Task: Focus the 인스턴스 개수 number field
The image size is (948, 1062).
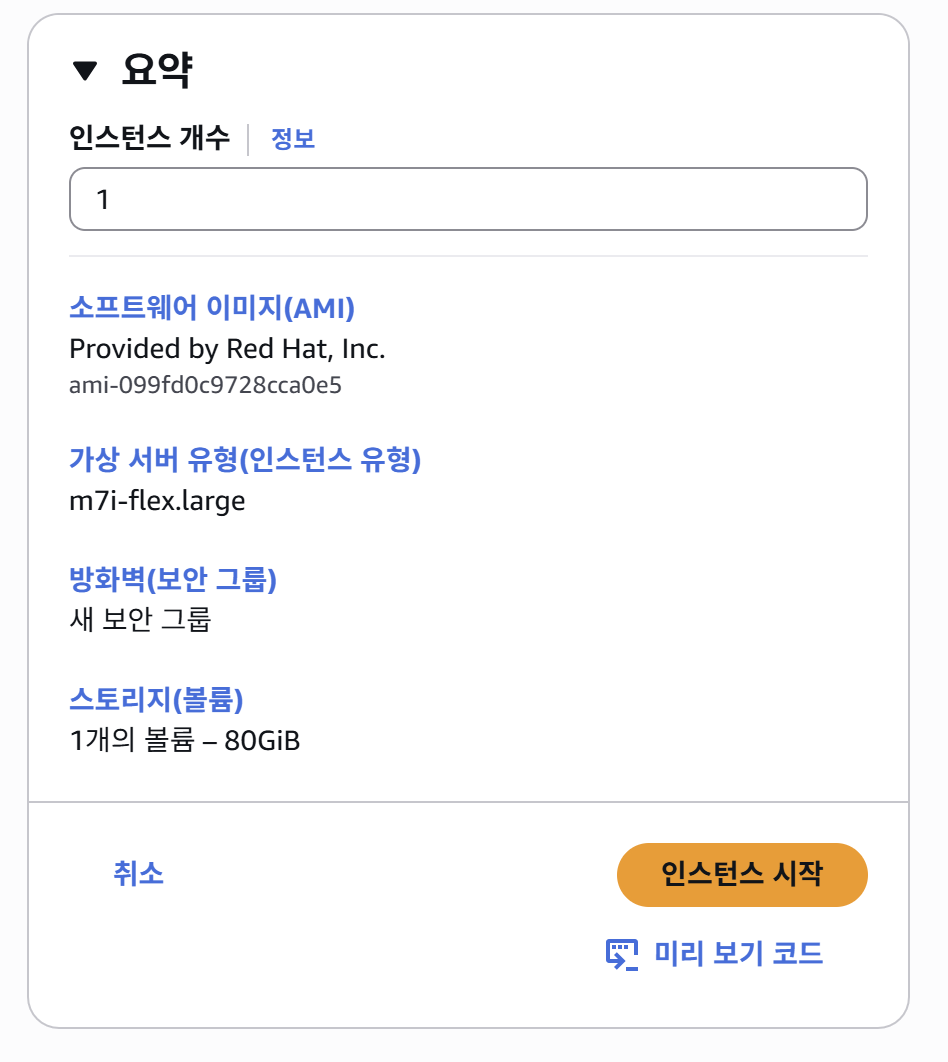Action: [467, 200]
